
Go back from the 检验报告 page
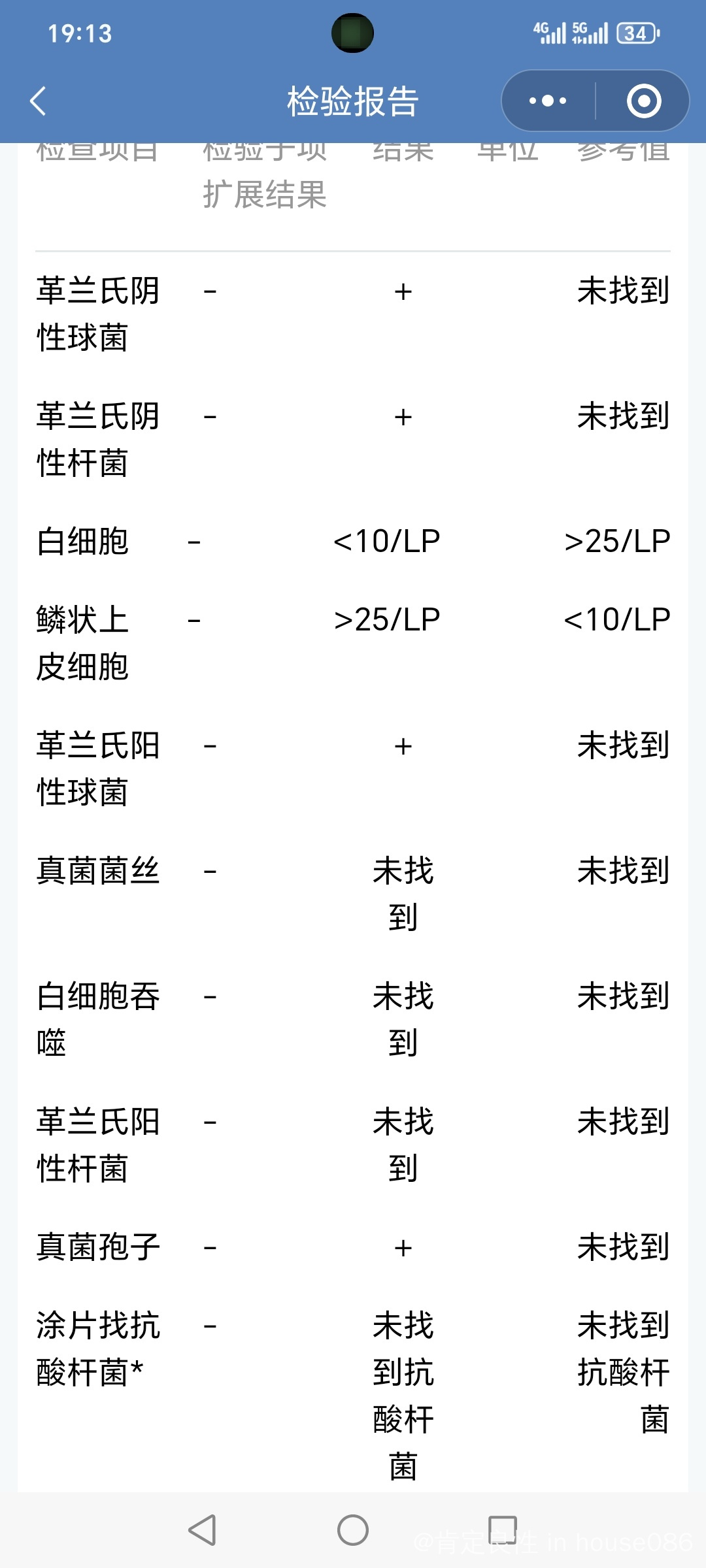coord(38,101)
